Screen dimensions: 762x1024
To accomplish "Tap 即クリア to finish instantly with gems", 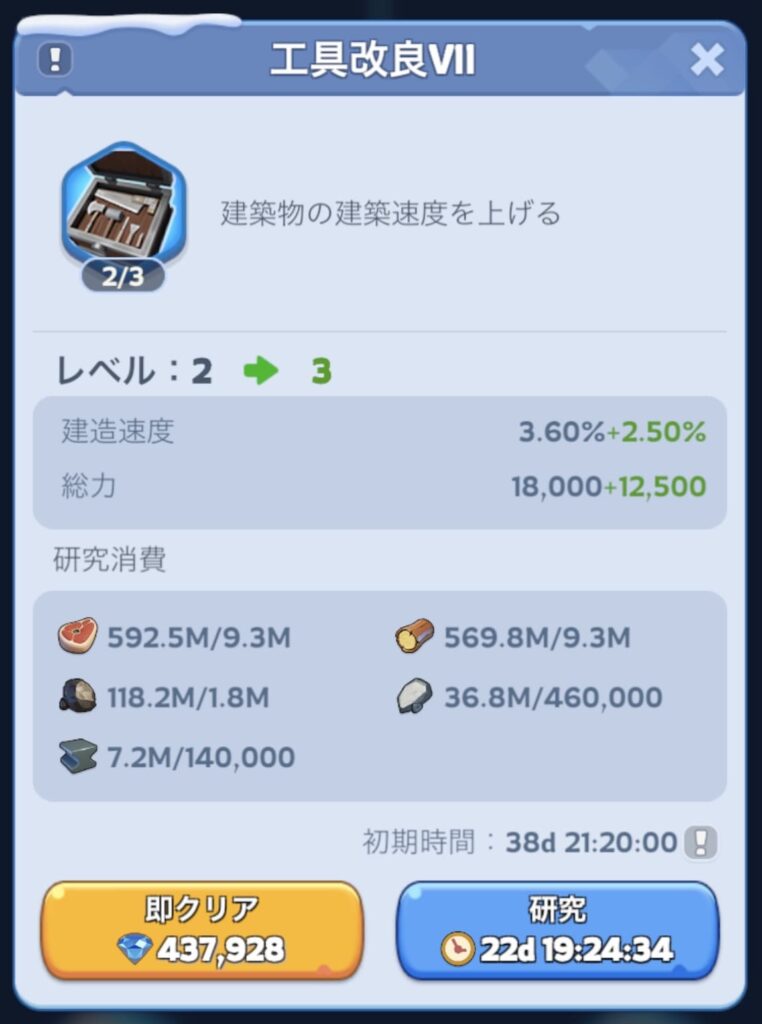I will pos(201,930).
